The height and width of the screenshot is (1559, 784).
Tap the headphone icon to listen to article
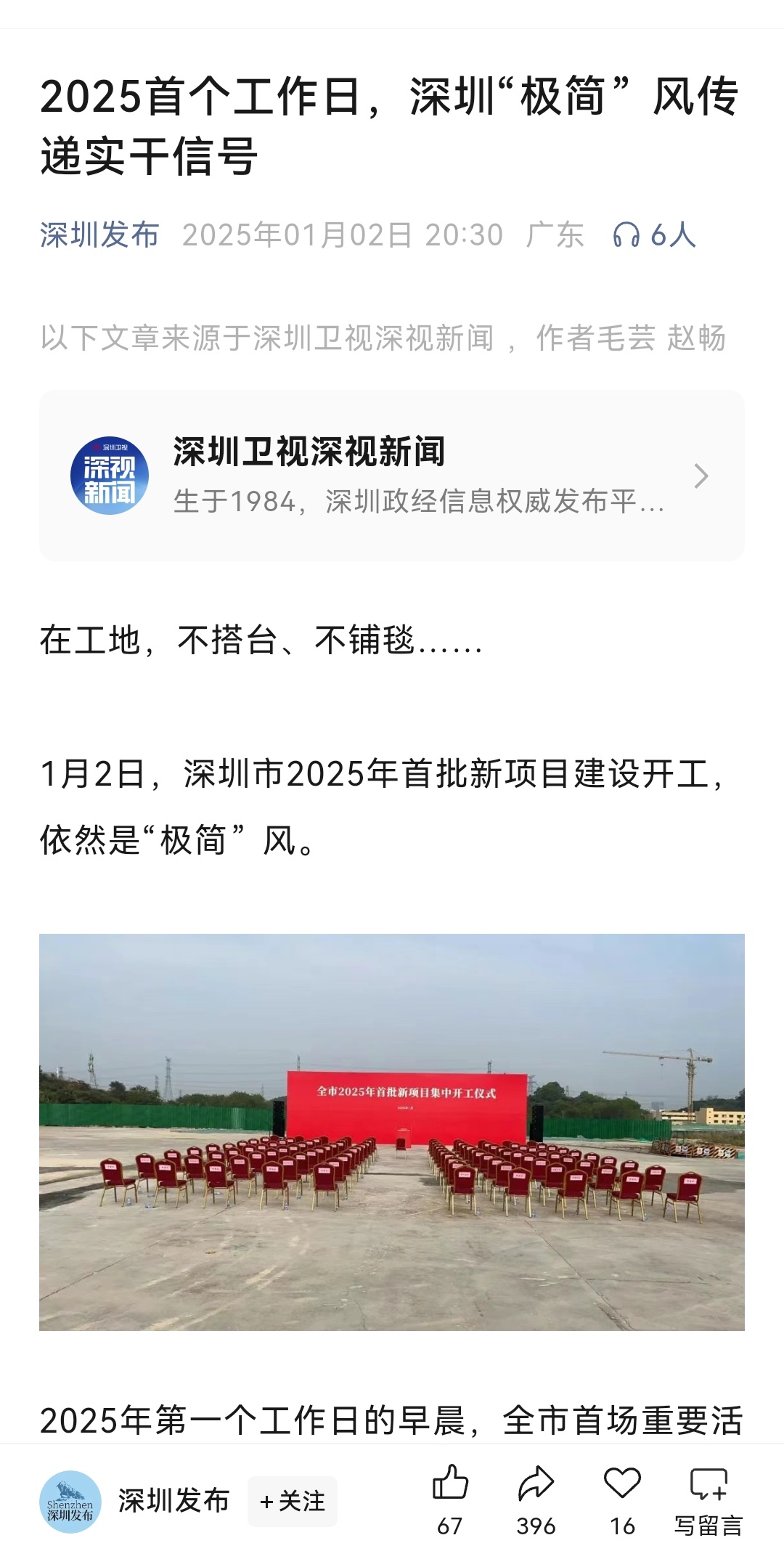[626, 234]
